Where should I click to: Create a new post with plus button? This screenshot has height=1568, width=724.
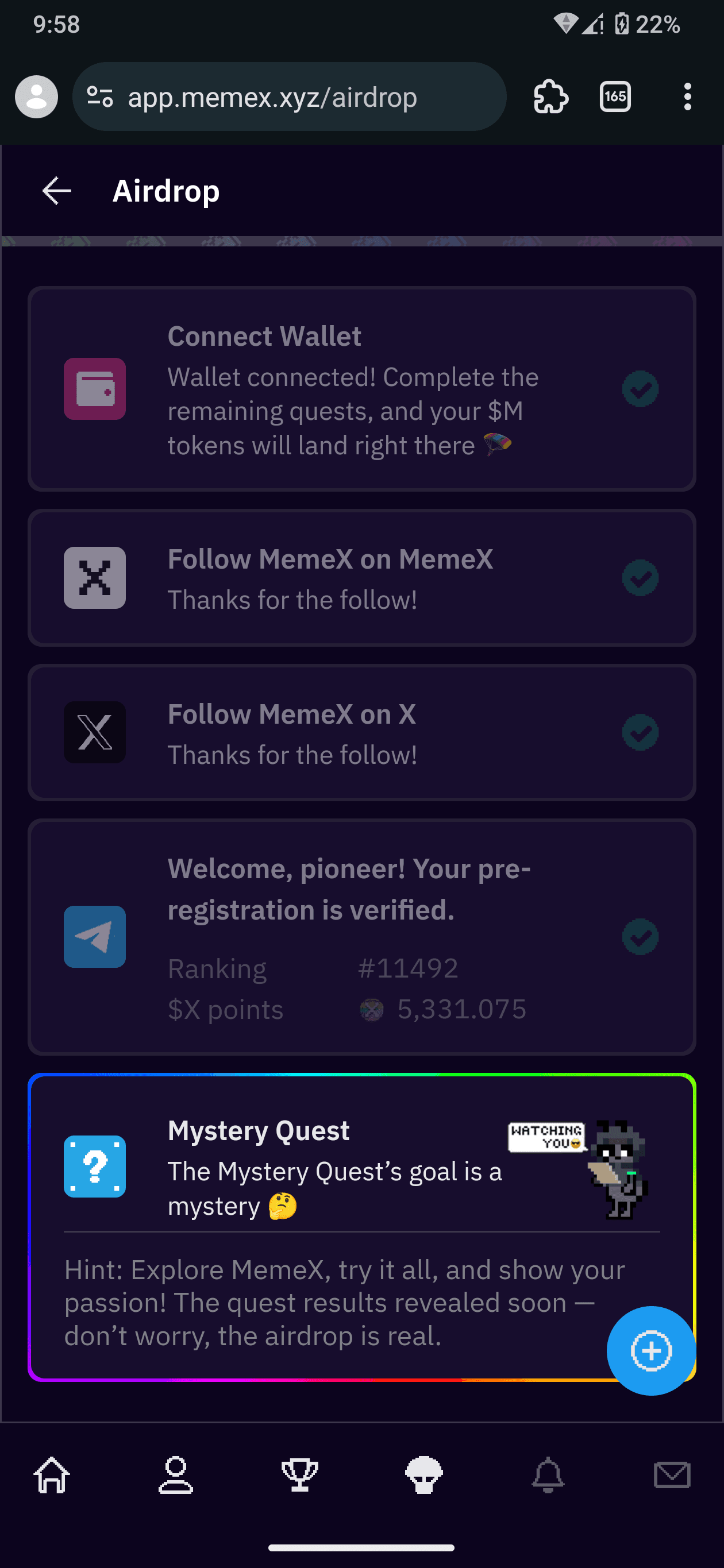[x=651, y=1351]
